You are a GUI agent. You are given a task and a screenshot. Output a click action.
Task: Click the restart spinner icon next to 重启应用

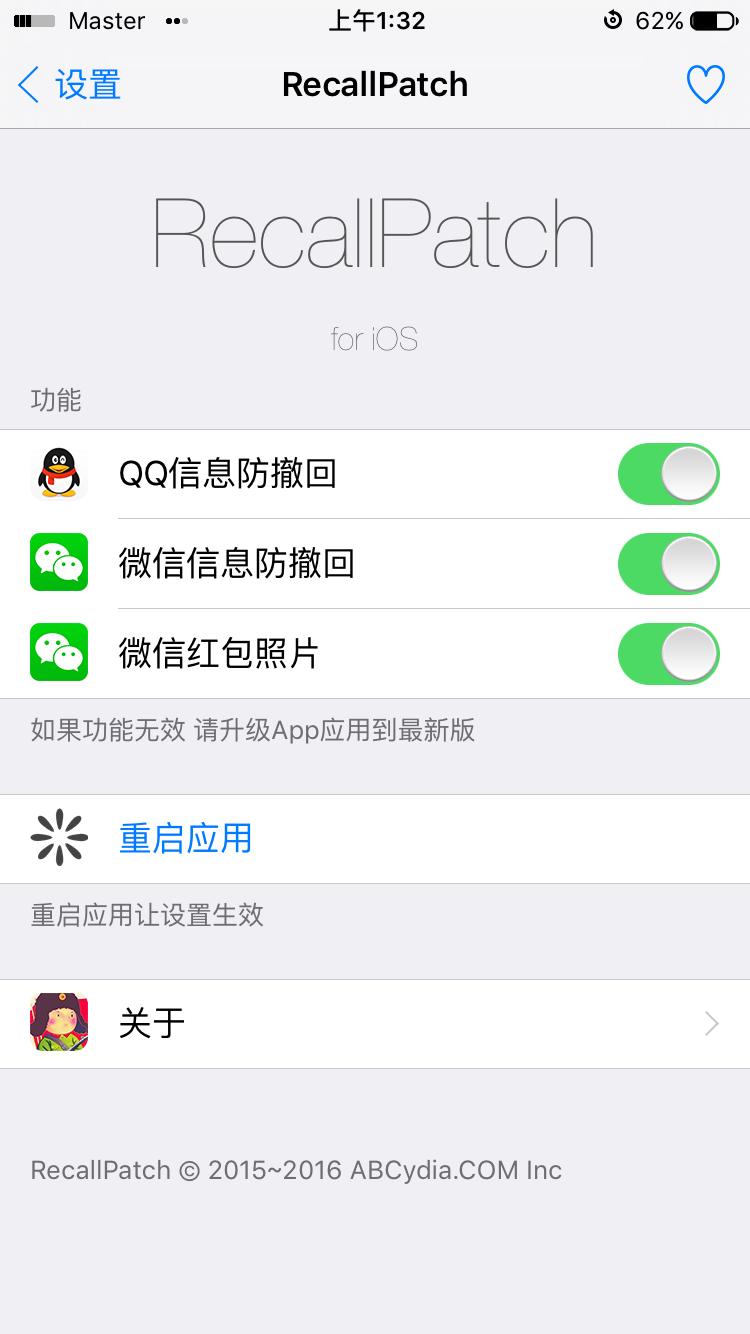58,838
